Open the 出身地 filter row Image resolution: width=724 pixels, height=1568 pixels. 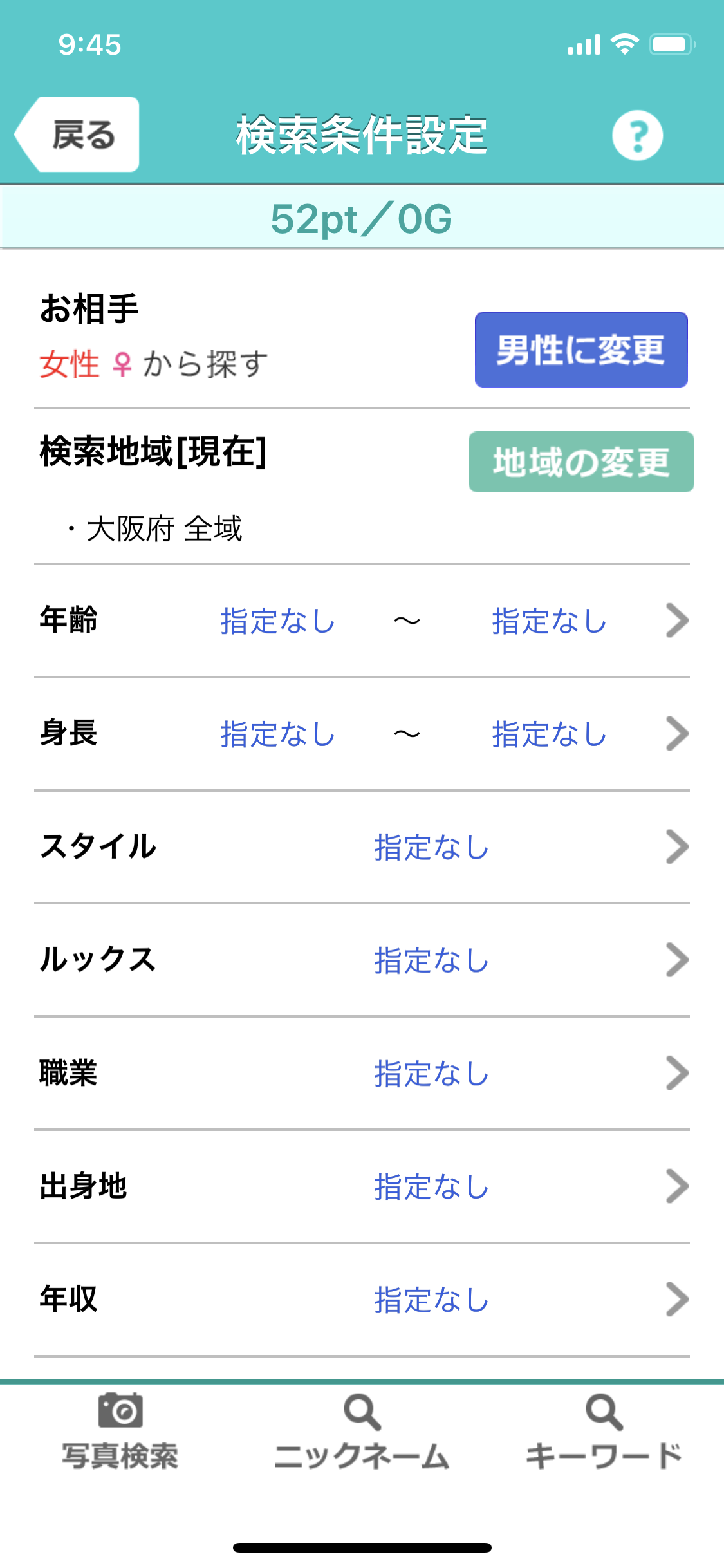point(362,1187)
